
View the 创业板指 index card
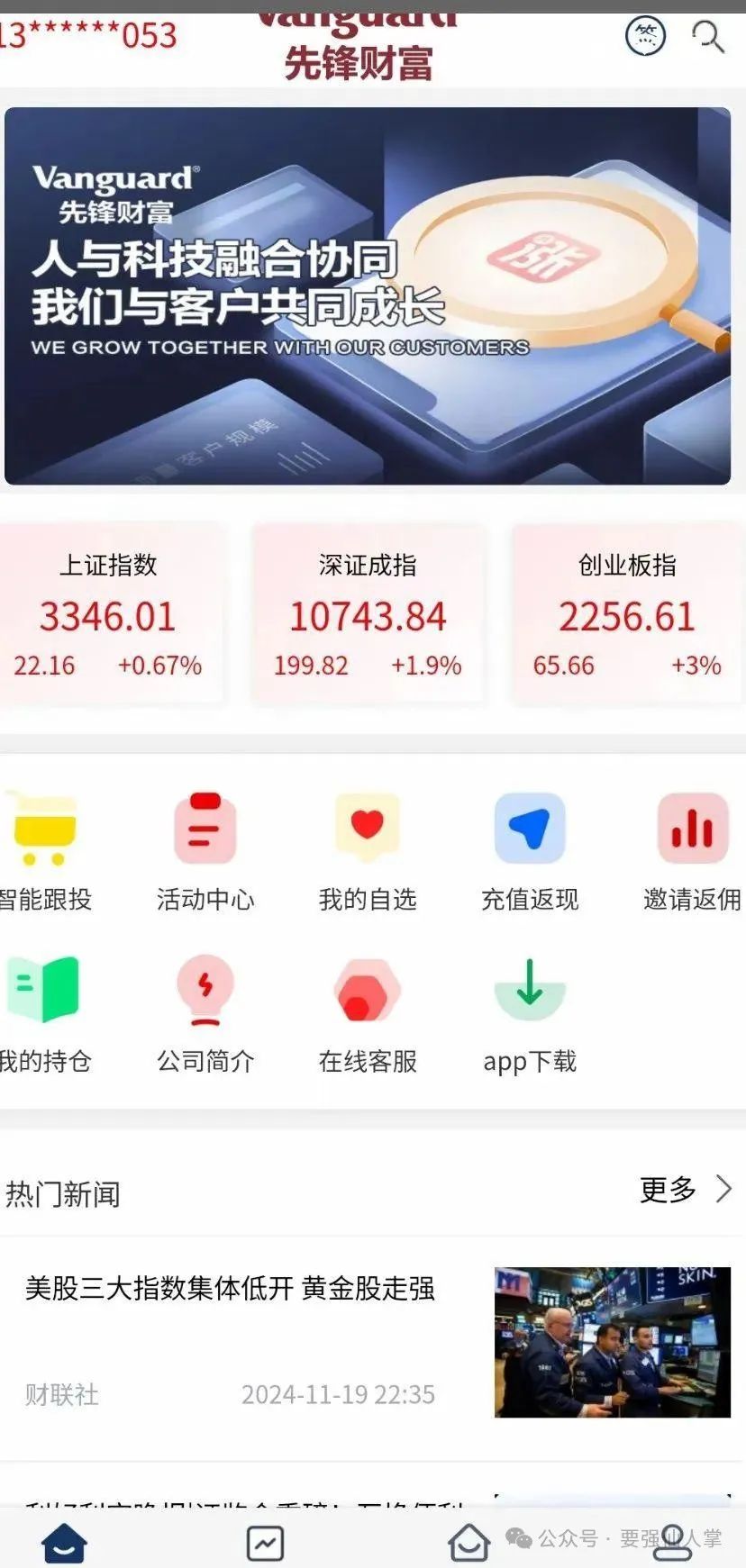(x=627, y=615)
